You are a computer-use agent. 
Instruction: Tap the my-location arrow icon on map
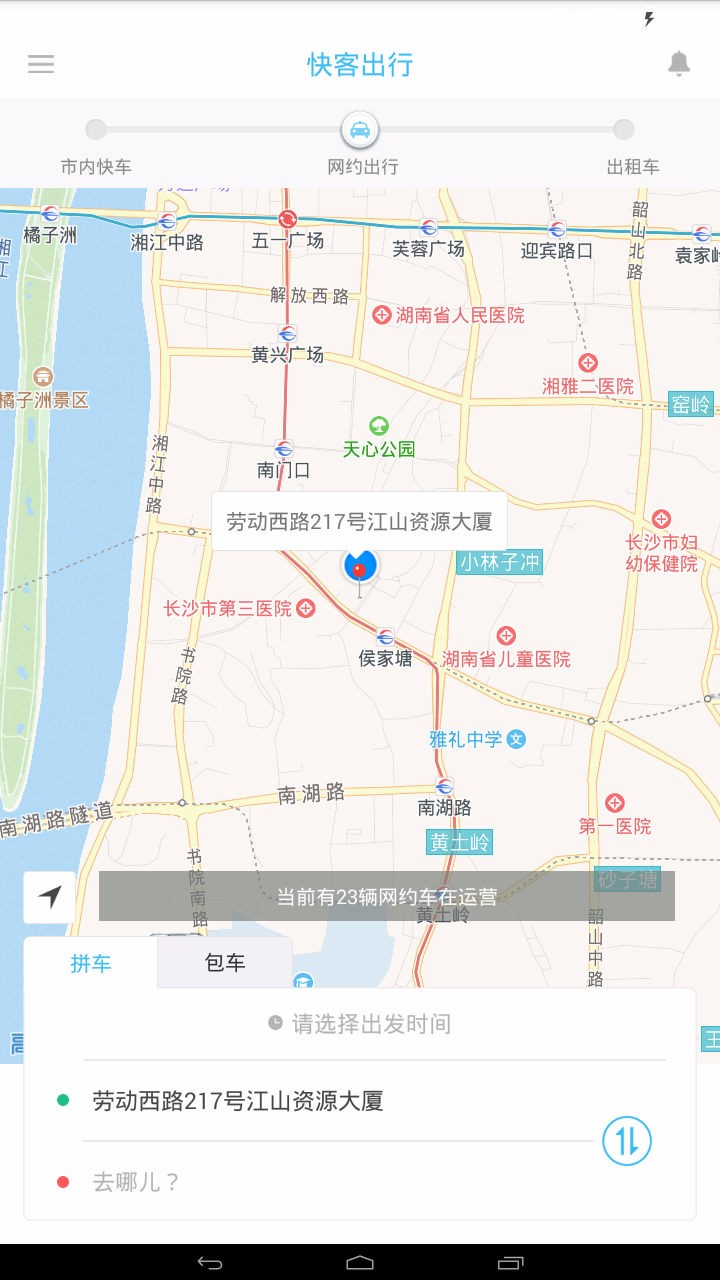coord(48,897)
